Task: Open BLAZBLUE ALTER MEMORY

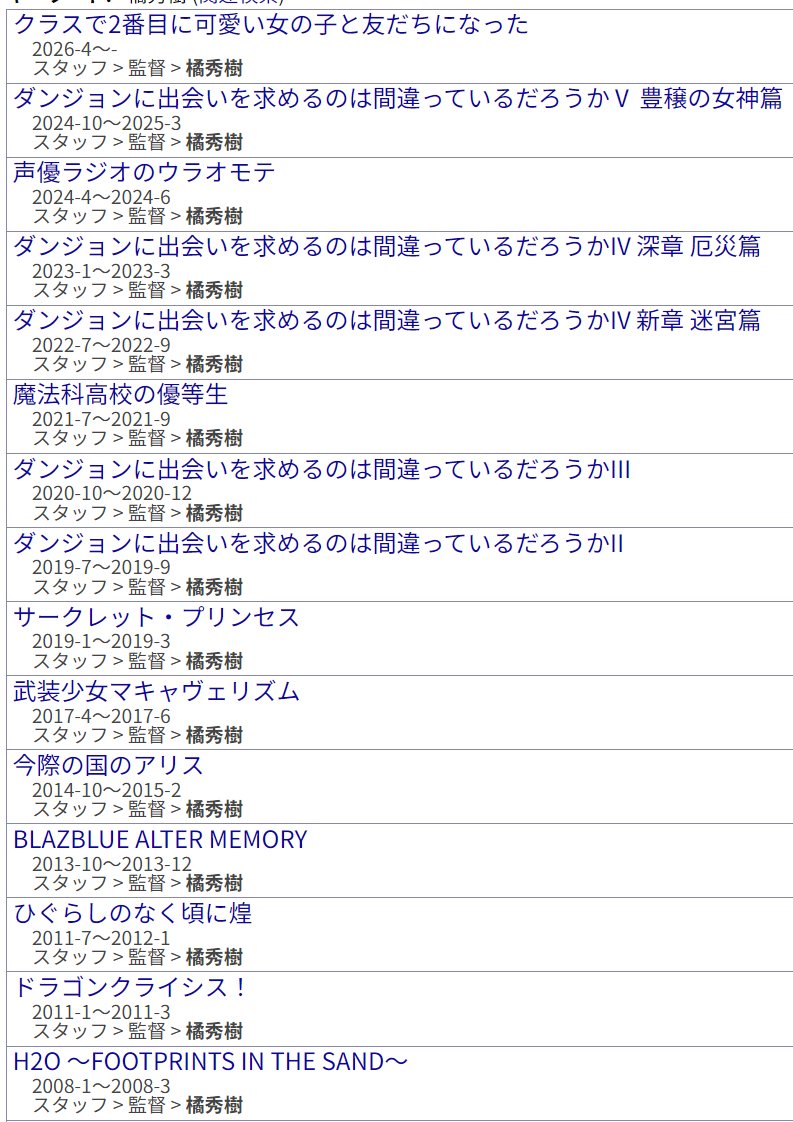Action: pos(160,839)
